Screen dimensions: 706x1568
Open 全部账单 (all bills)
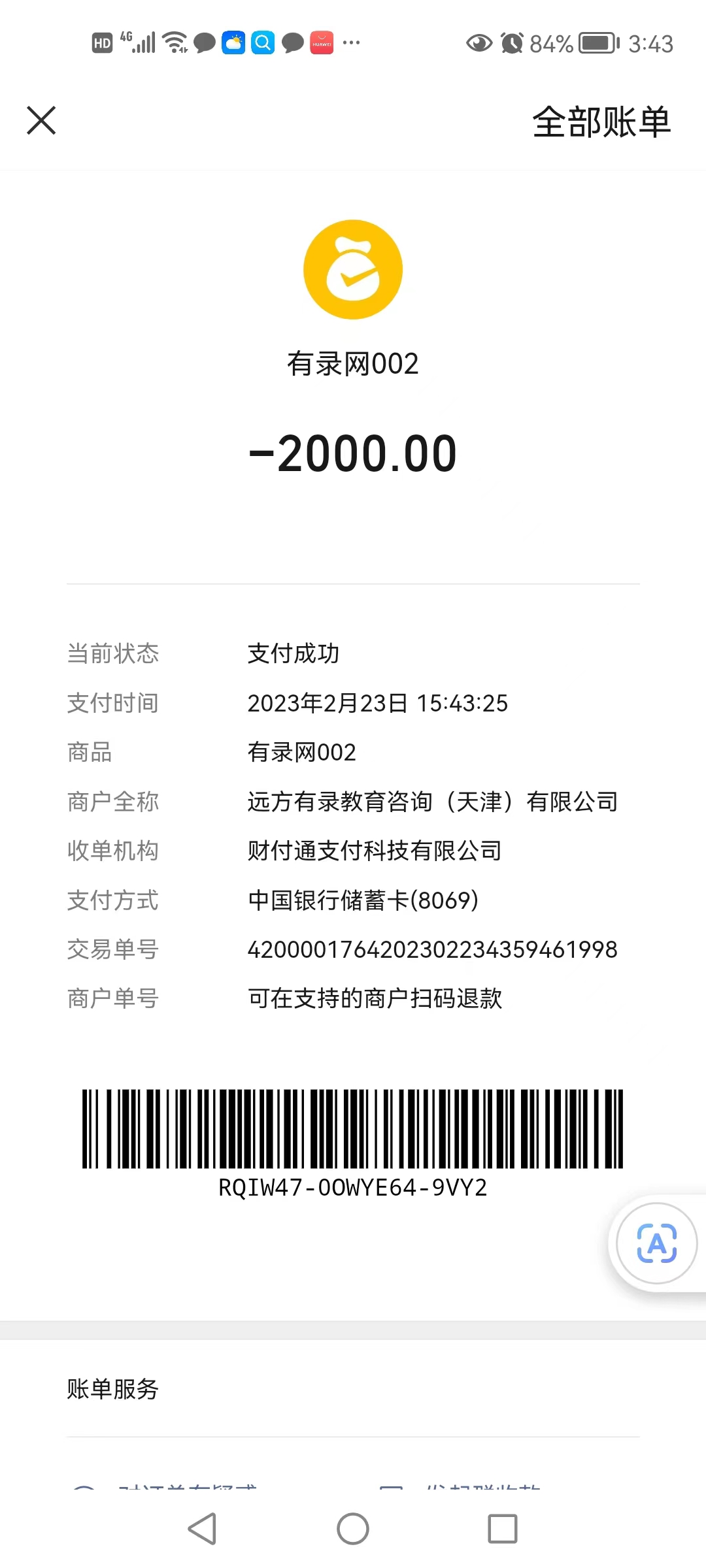click(601, 122)
